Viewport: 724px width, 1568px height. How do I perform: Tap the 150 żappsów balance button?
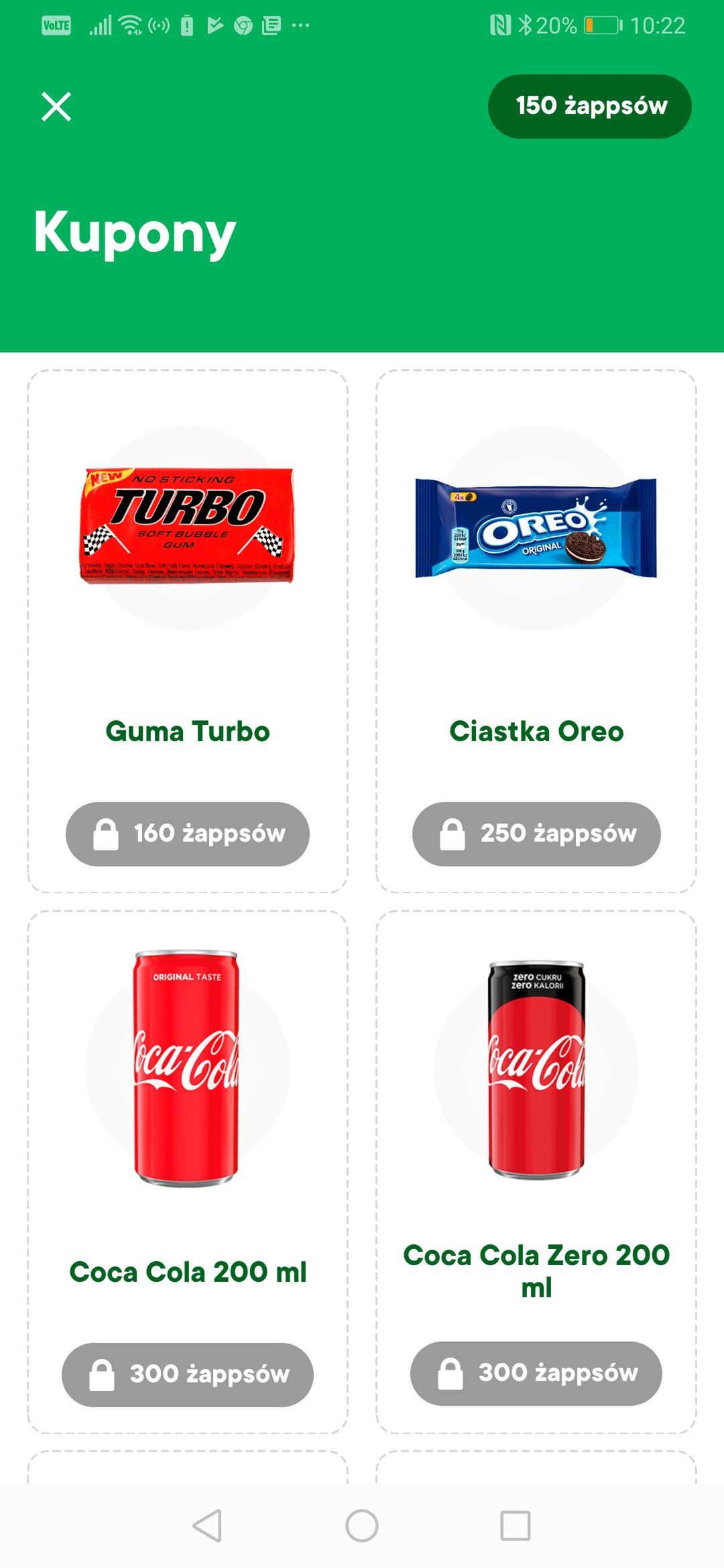(590, 107)
